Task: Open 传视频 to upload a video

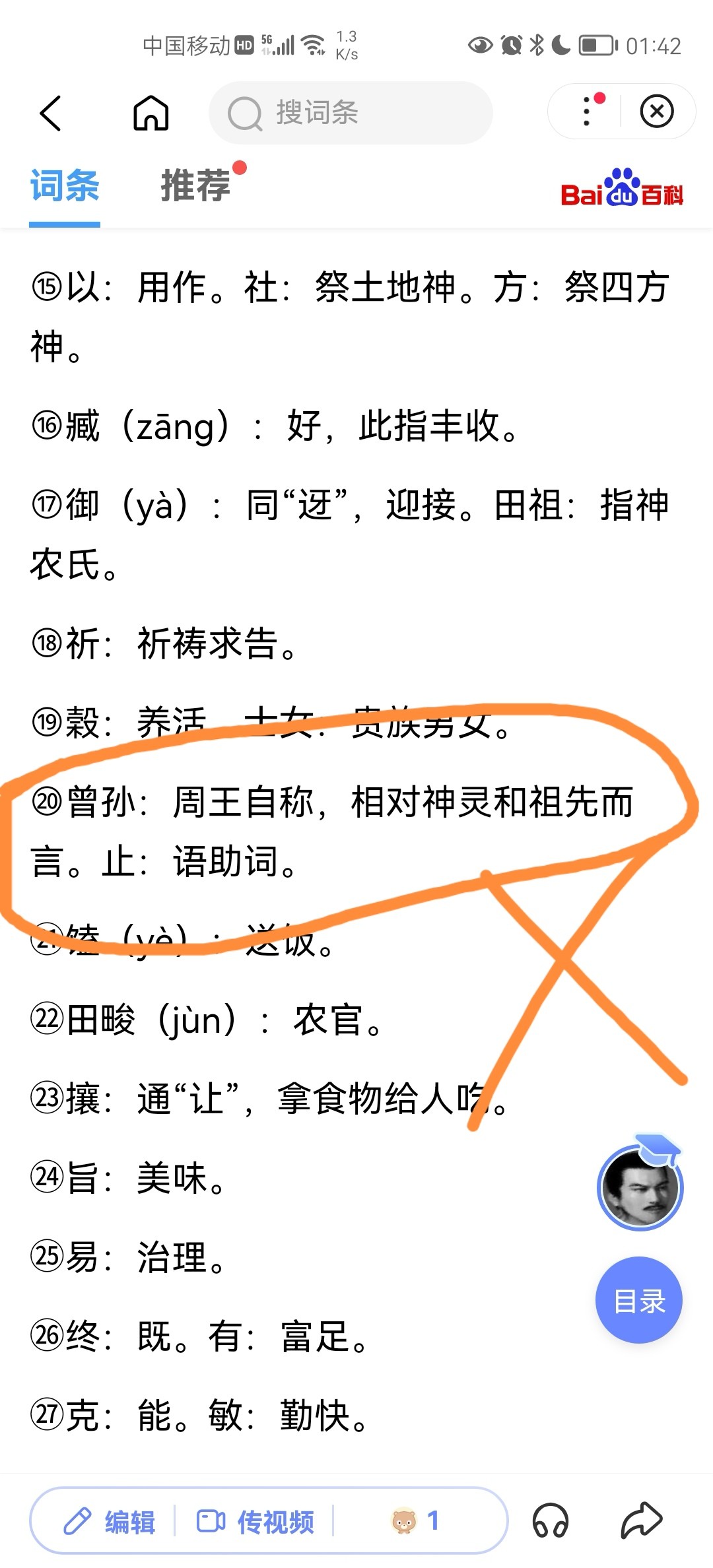Action: point(256,1521)
